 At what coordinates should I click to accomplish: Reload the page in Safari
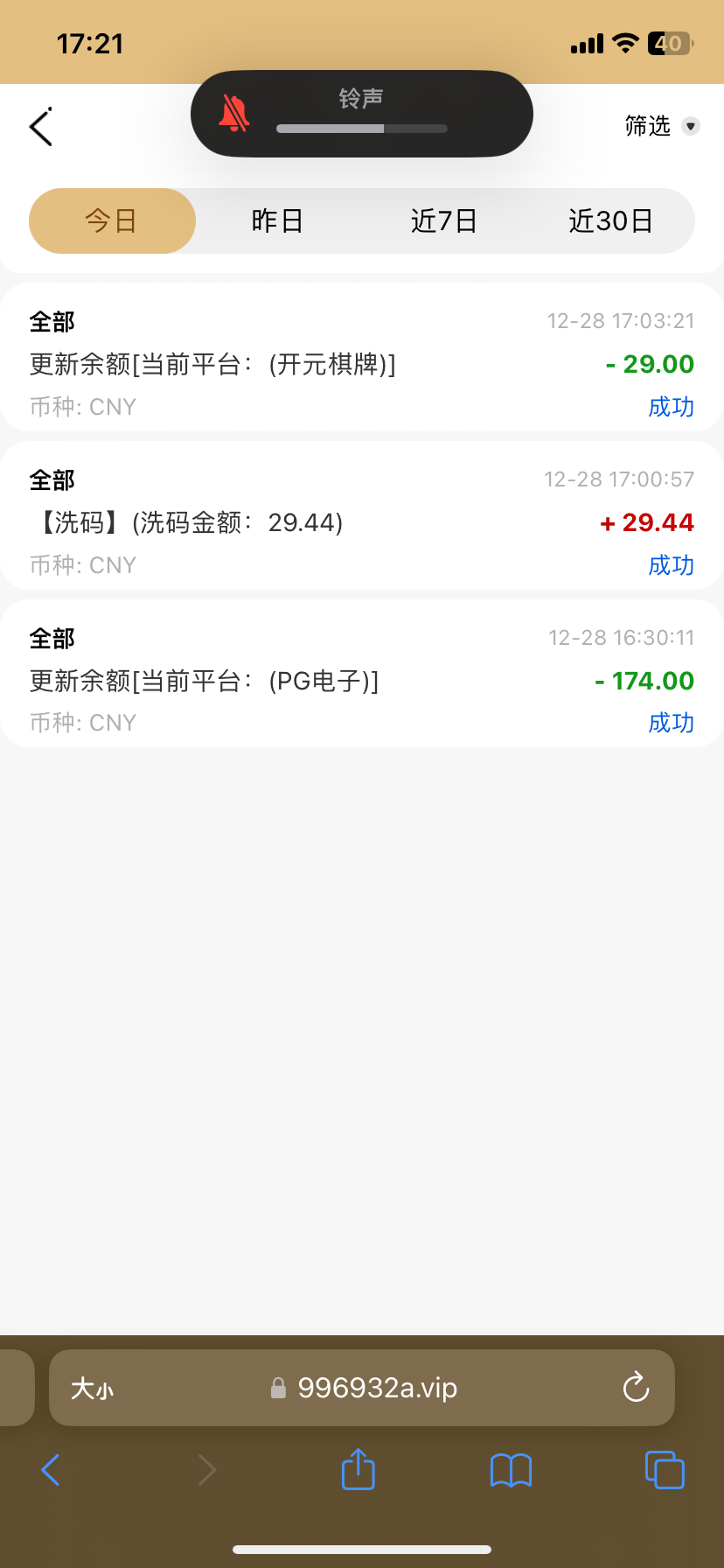636,1387
